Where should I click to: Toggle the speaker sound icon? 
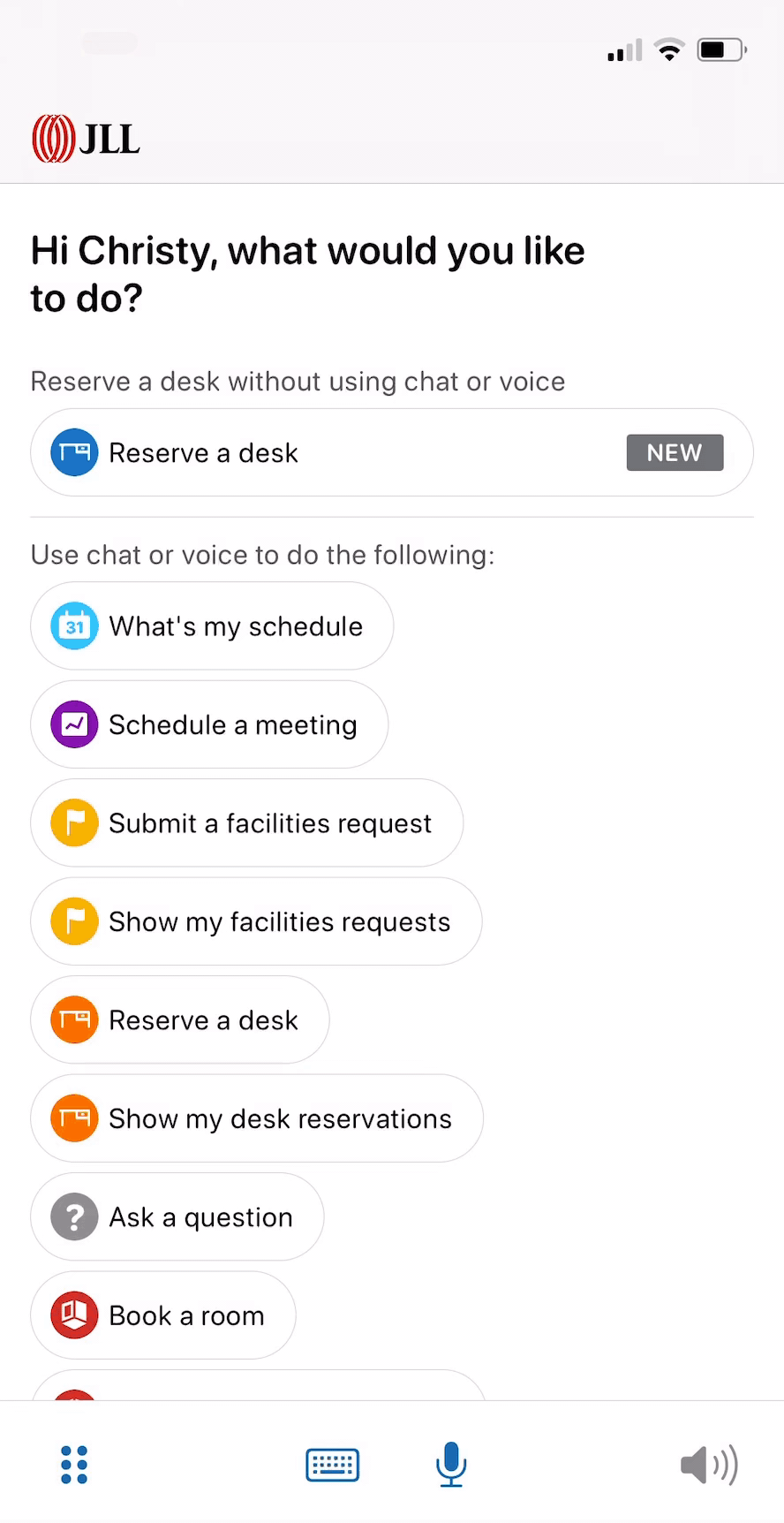pyautogui.click(x=709, y=1465)
